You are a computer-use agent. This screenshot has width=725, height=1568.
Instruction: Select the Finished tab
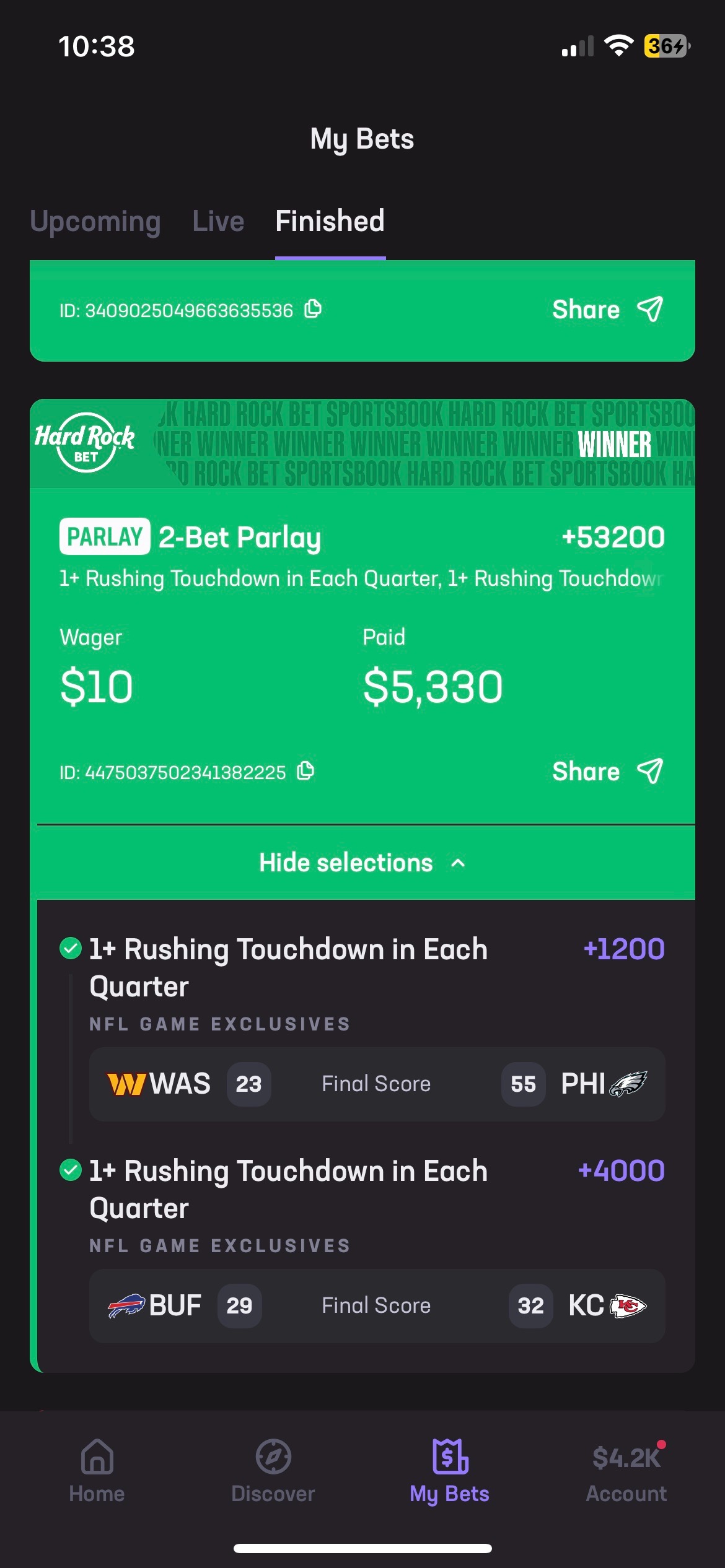point(330,221)
